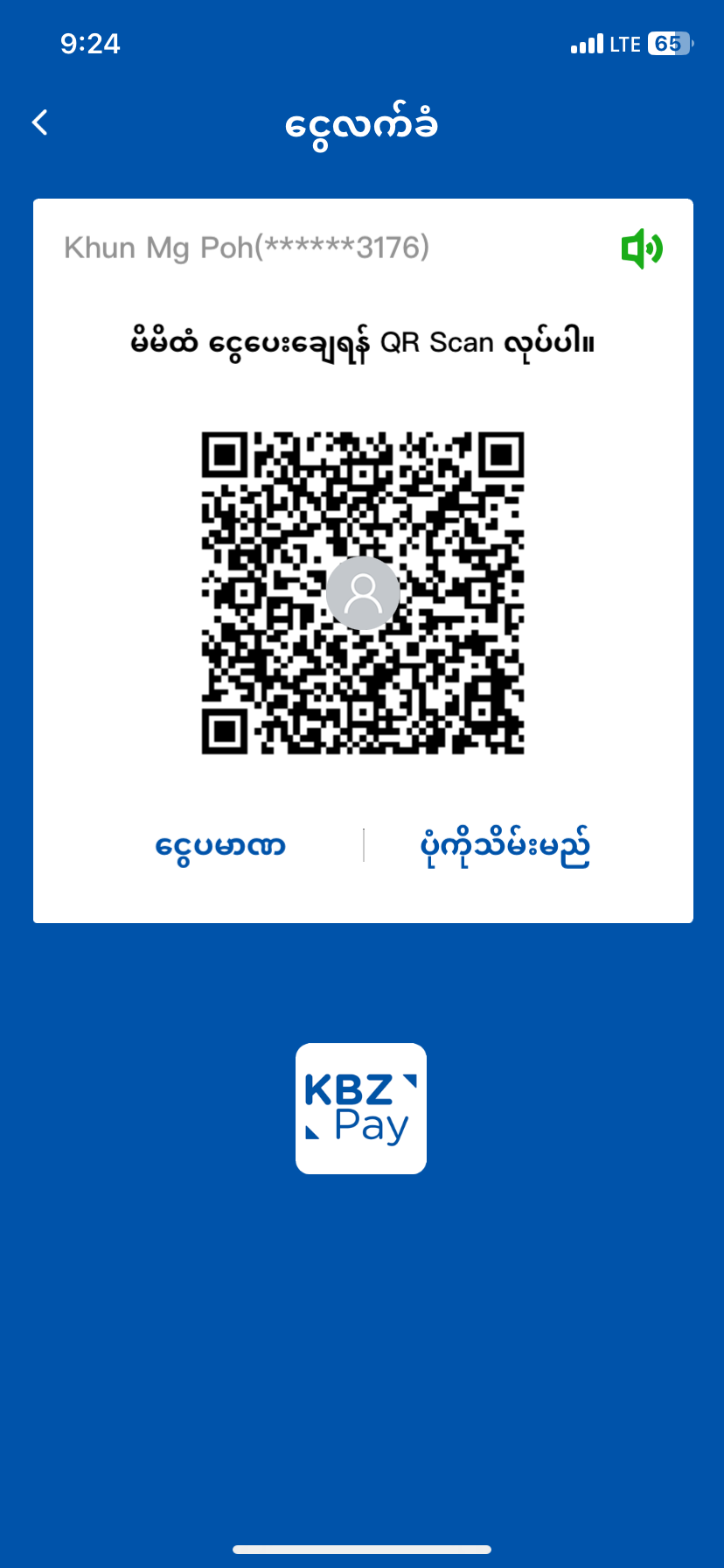The image size is (724, 1568).
Task: Tap ငွေပမာဏ to set the amount
Action: click(220, 846)
